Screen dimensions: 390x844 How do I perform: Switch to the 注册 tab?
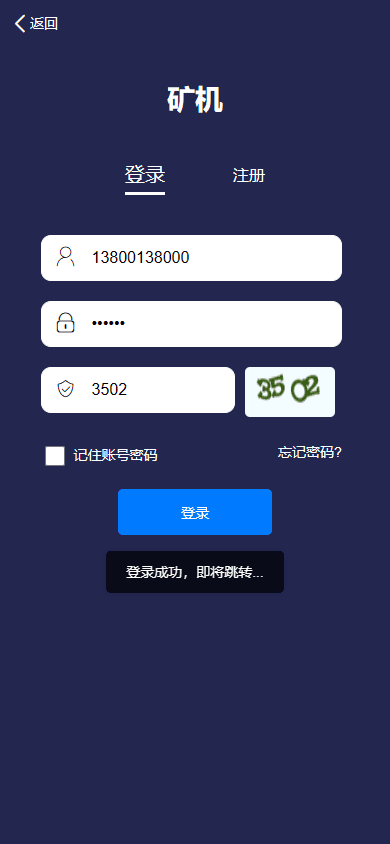(x=249, y=175)
